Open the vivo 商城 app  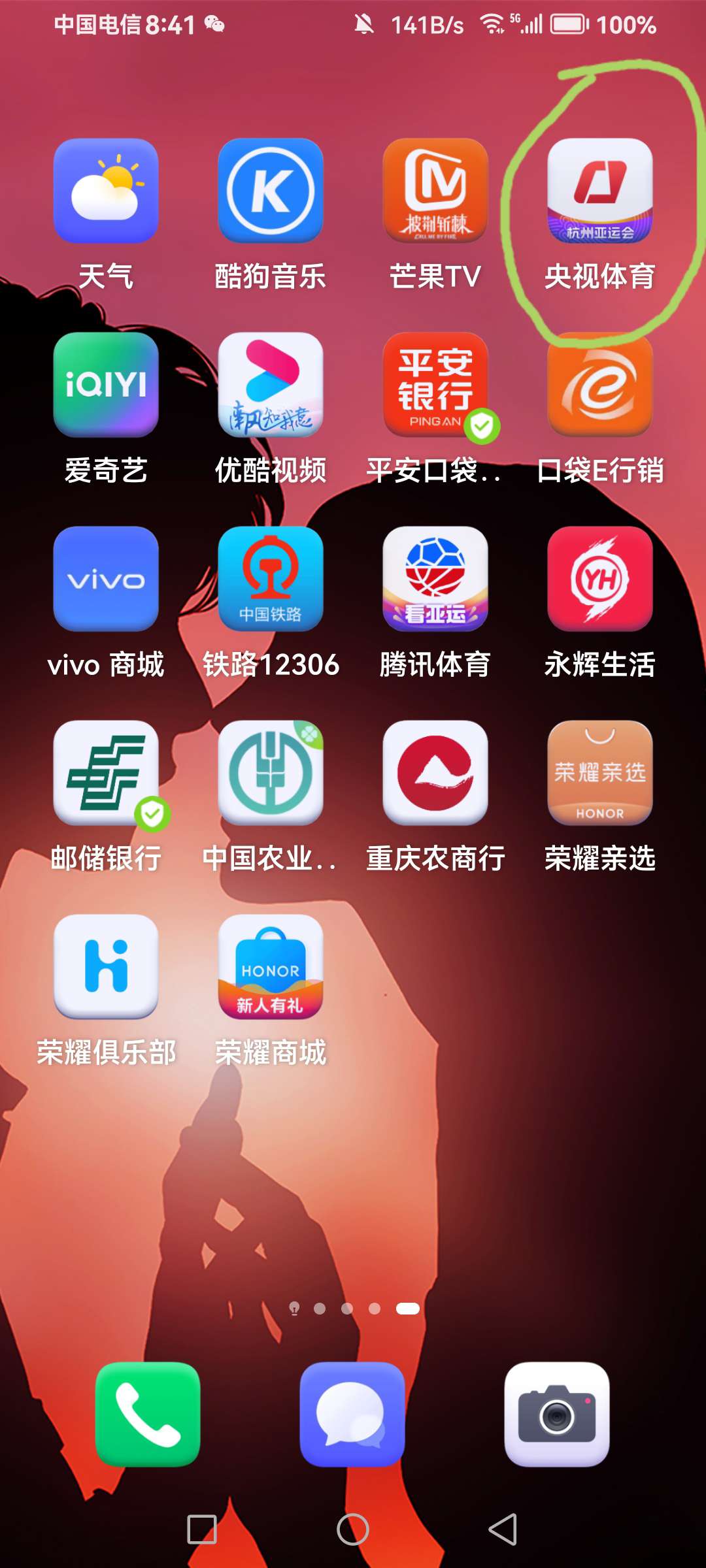106,578
